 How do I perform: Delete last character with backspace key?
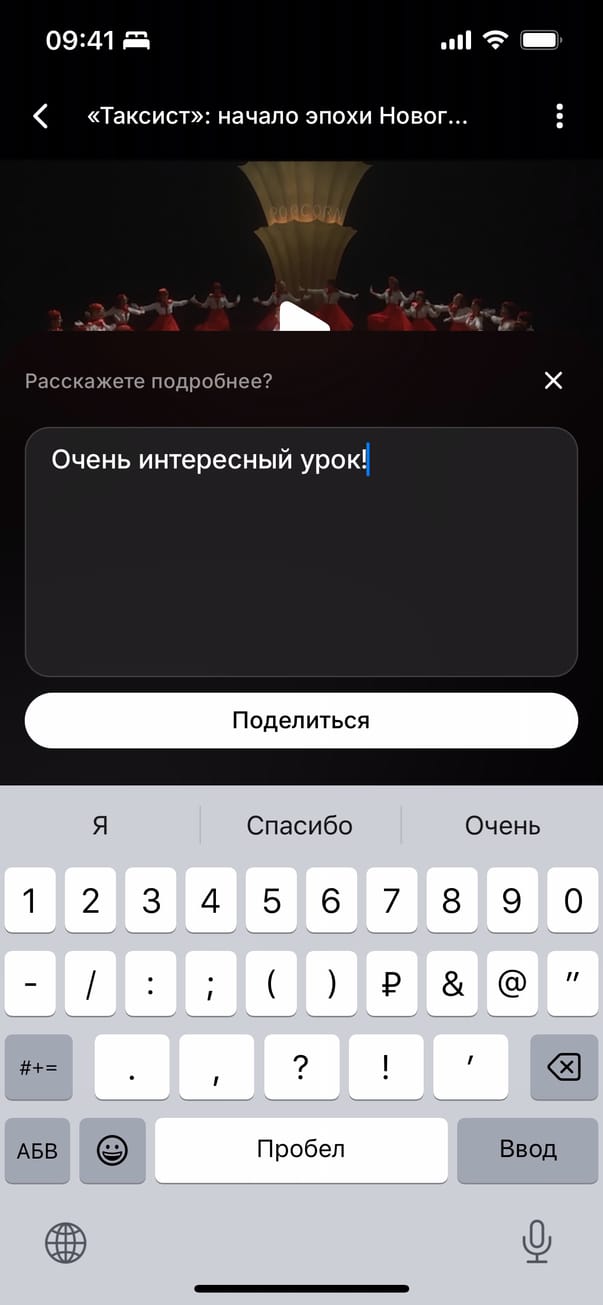click(x=563, y=1068)
